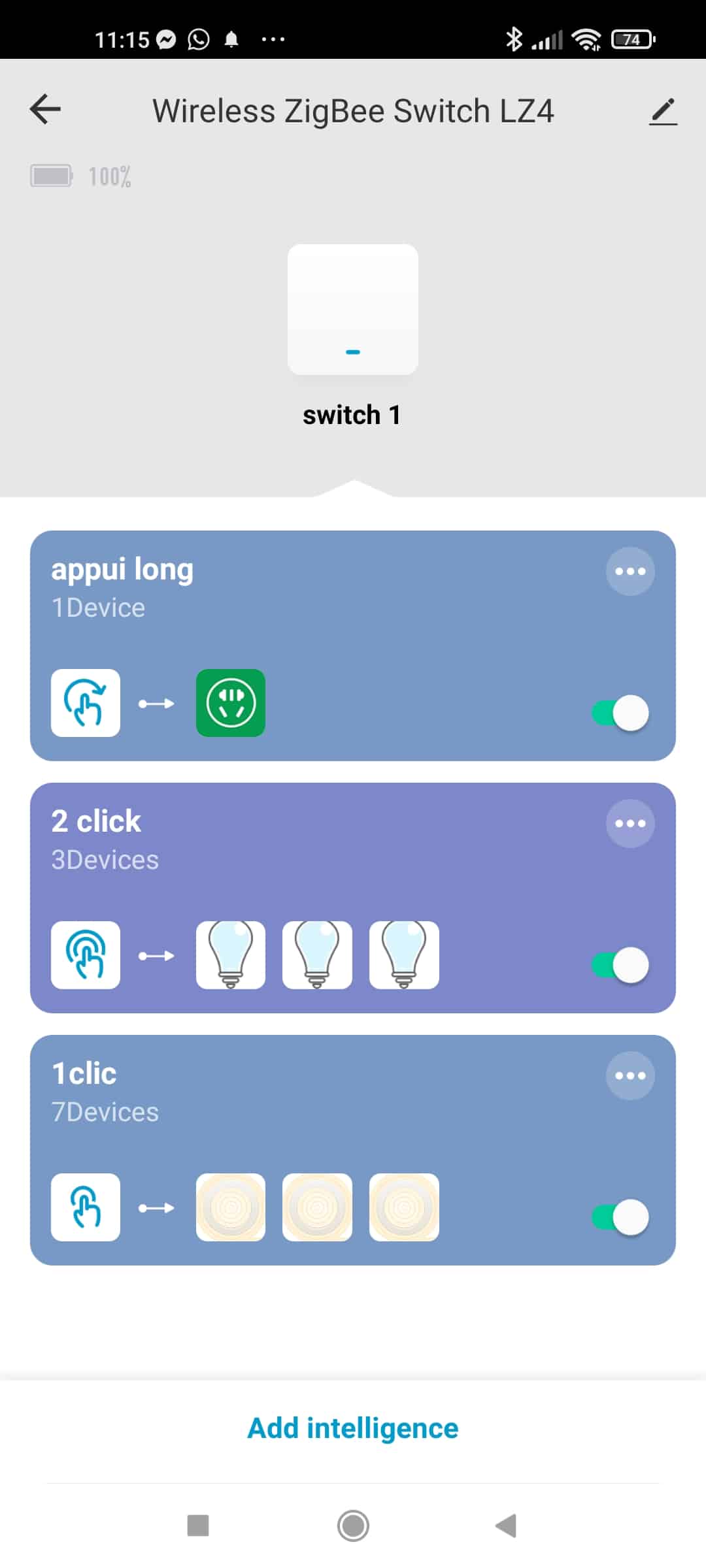Turn off the 2 click toggle

tap(620, 965)
